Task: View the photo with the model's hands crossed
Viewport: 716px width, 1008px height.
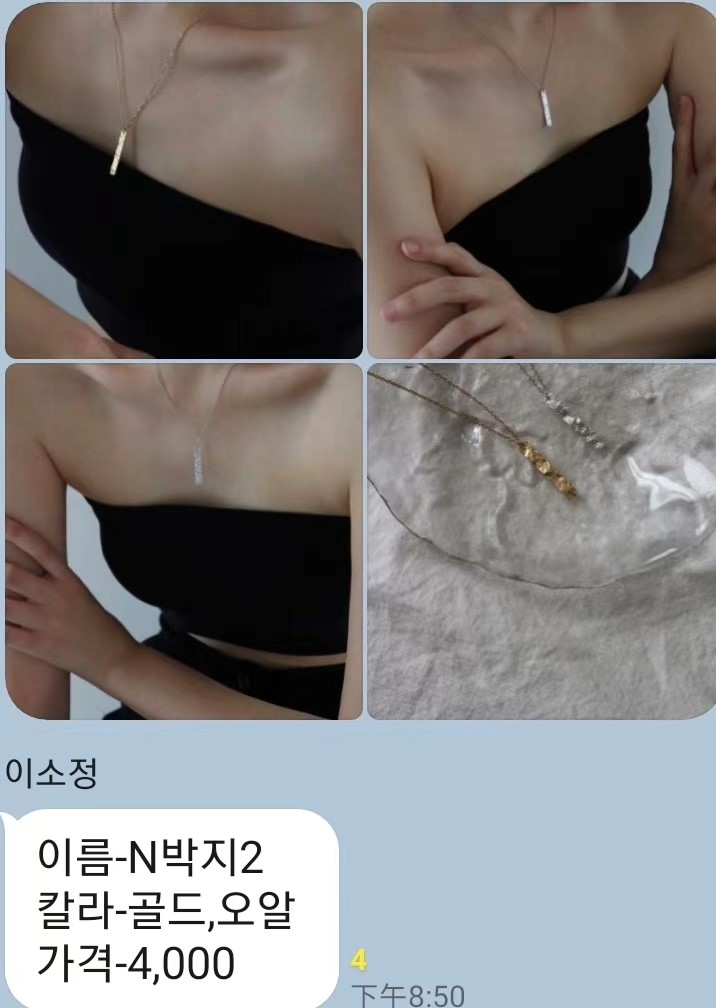Action: [x=541, y=180]
